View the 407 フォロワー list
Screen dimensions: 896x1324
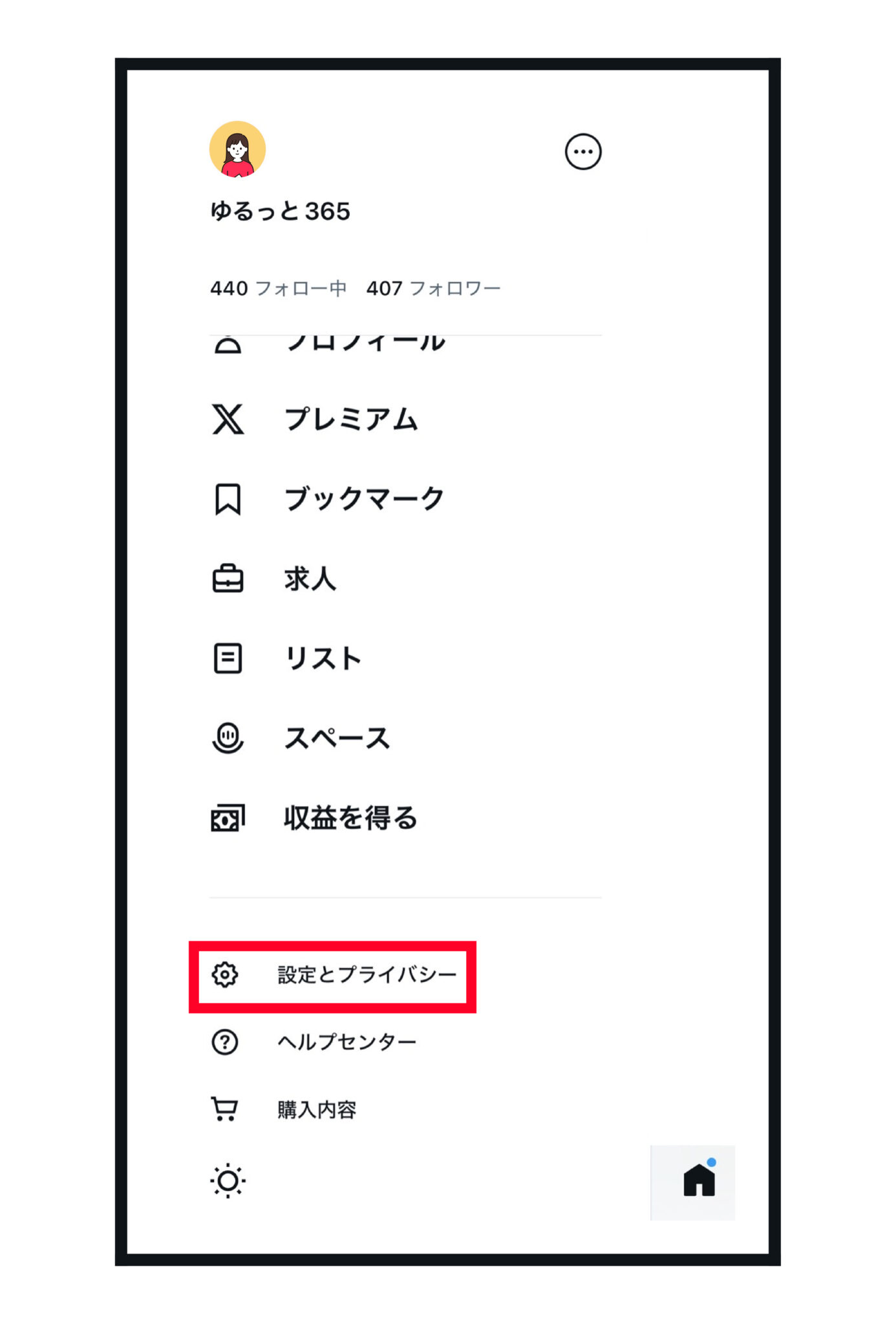click(433, 288)
